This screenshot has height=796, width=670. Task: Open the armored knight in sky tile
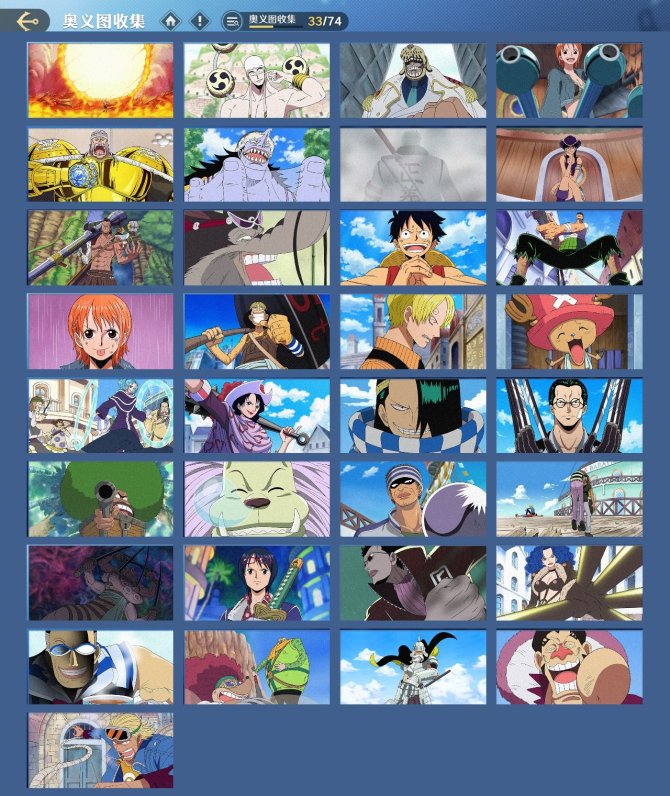pyautogui.click(x=413, y=666)
